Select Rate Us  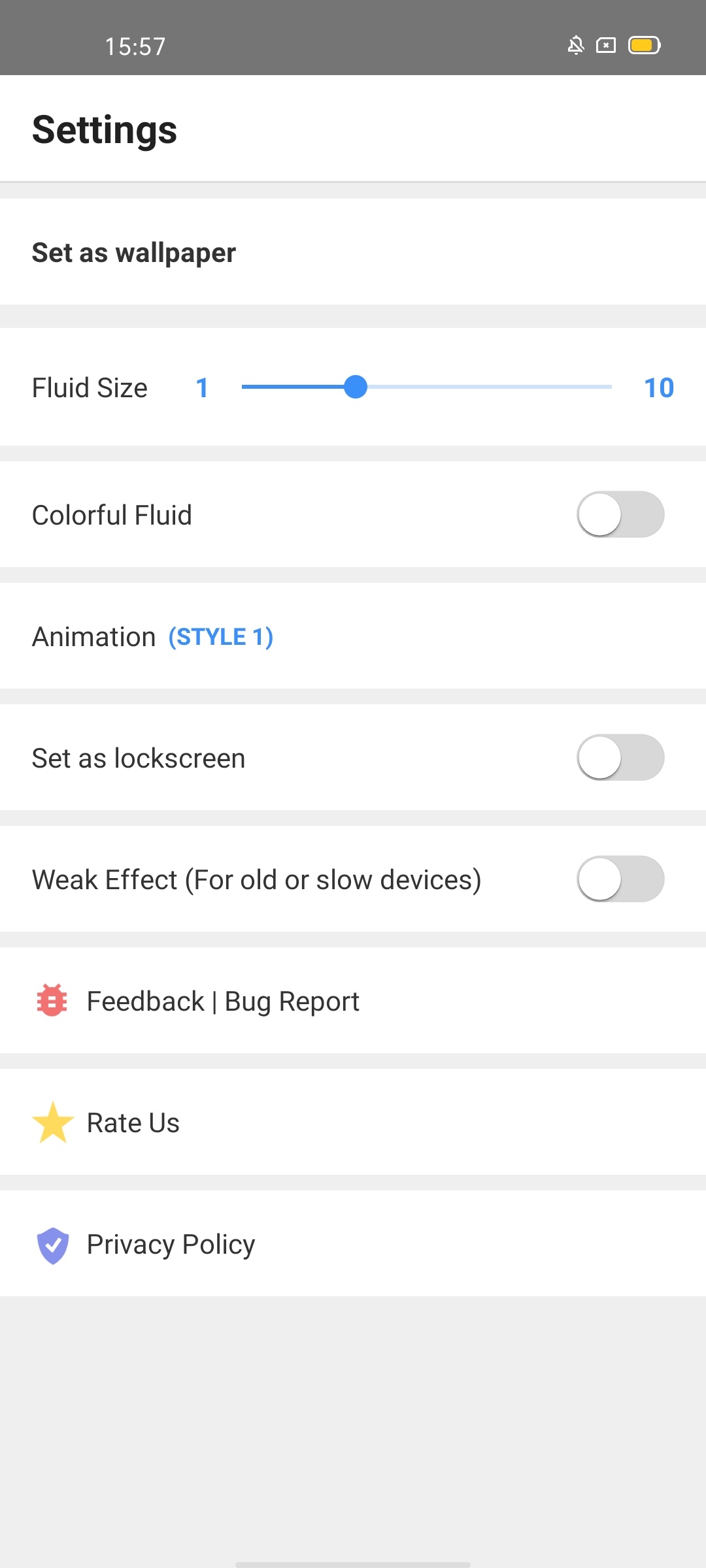click(353, 1122)
